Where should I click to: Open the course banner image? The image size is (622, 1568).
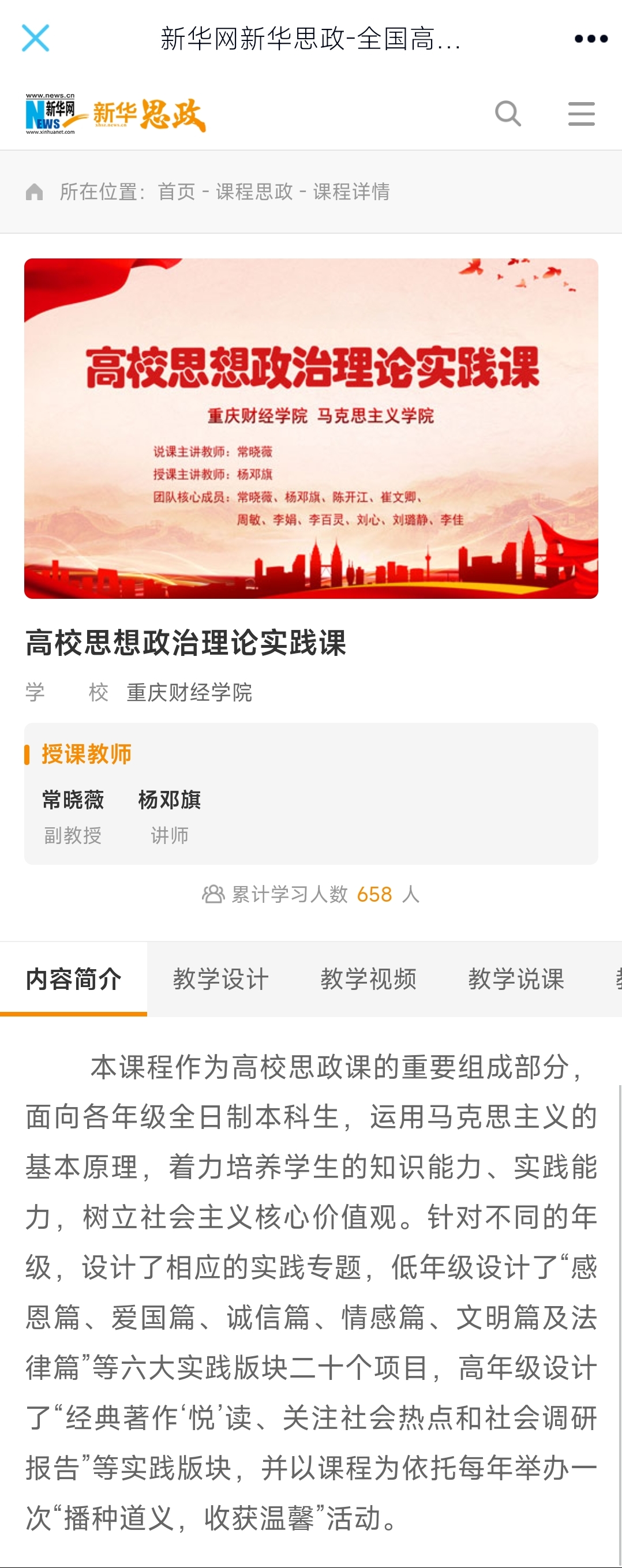coord(311,428)
